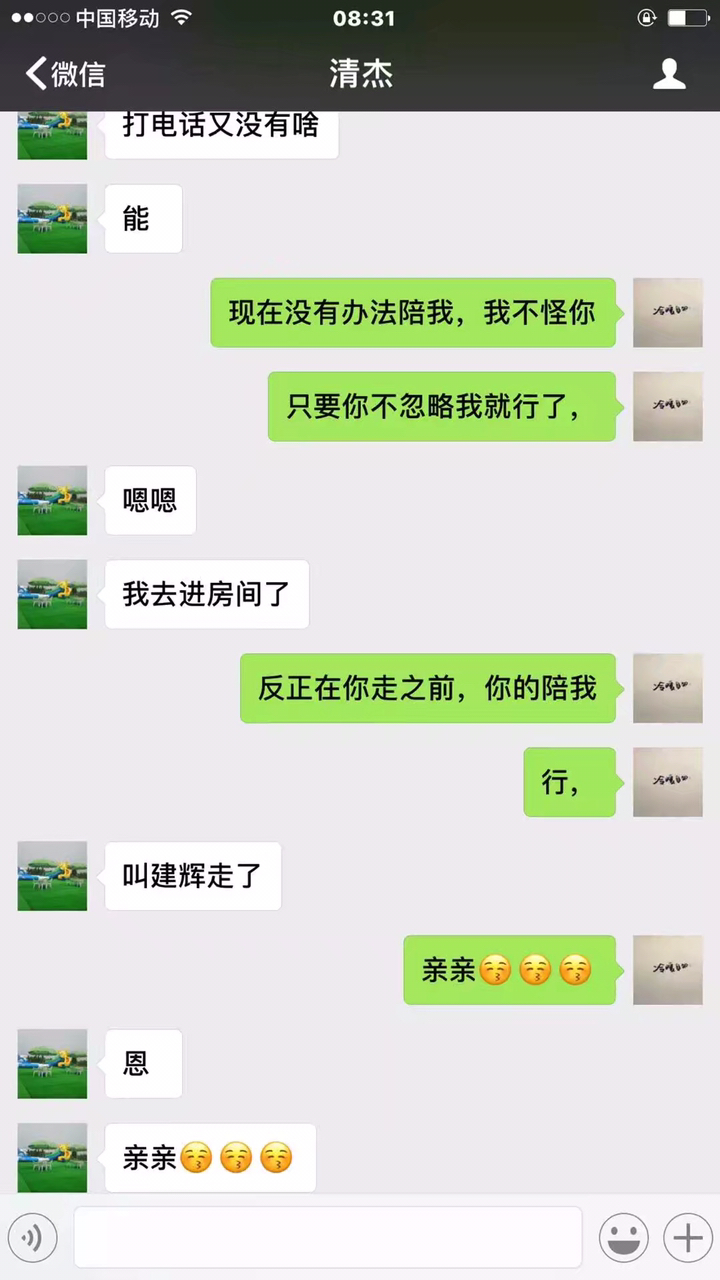This screenshot has width=720, height=1280.
Task: Tap 清杰's avatar next to 嗯嗯
Action: pos(52,500)
